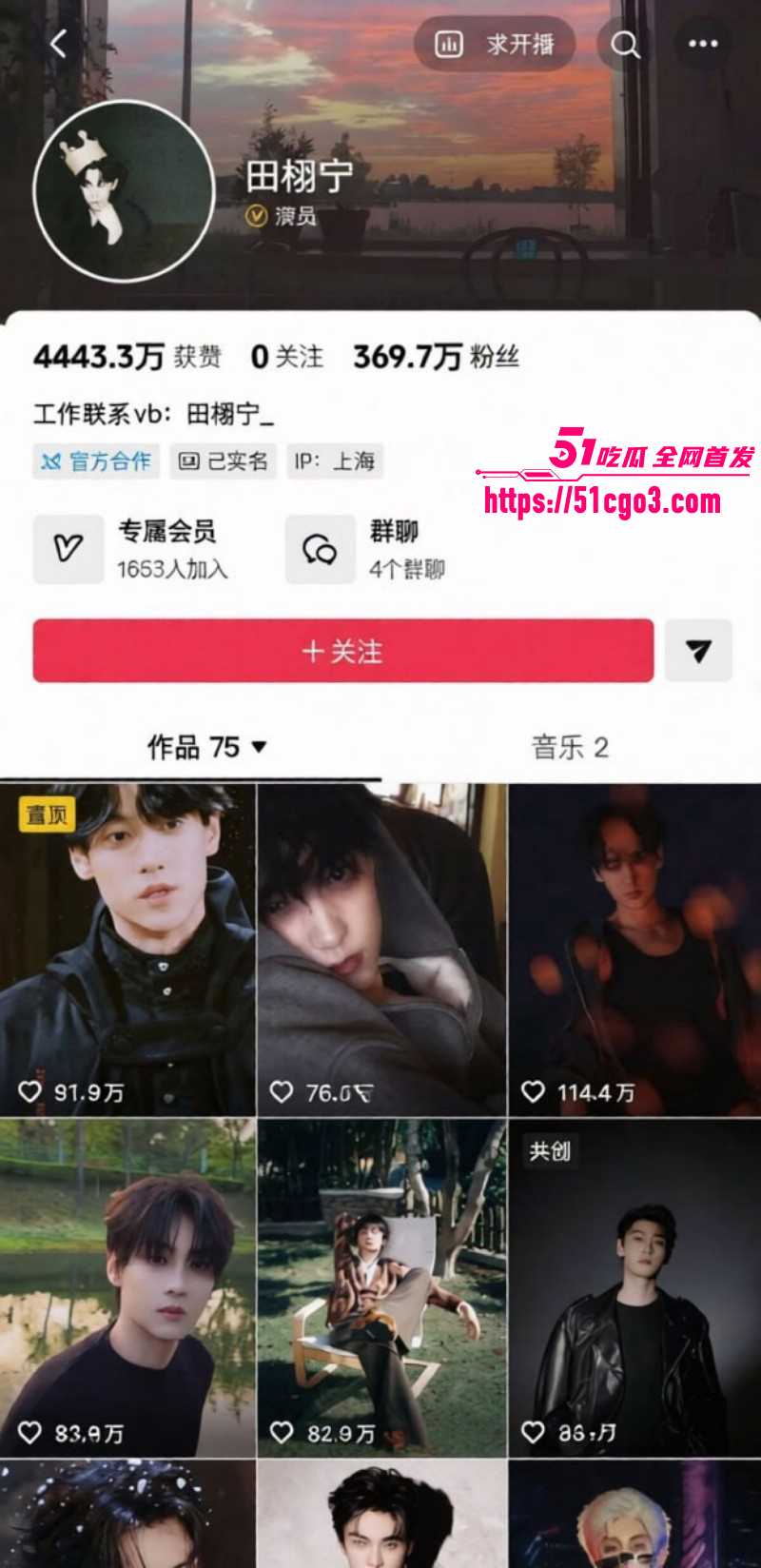
Task: Open the 专属会员 membership entry
Action: (x=133, y=549)
